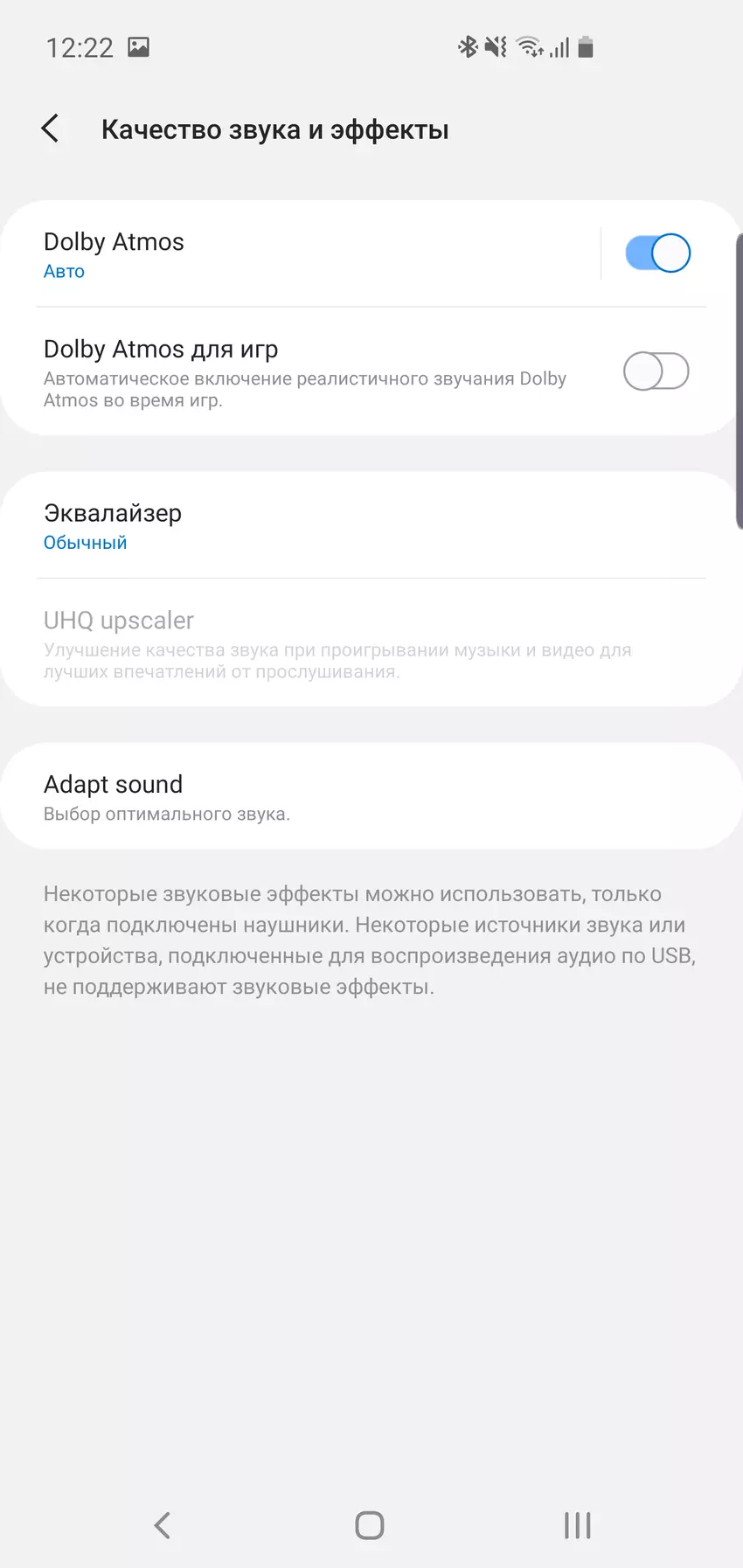This screenshot has height=1568, width=743.
Task: Tap the system home button
Action: point(370,1525)
